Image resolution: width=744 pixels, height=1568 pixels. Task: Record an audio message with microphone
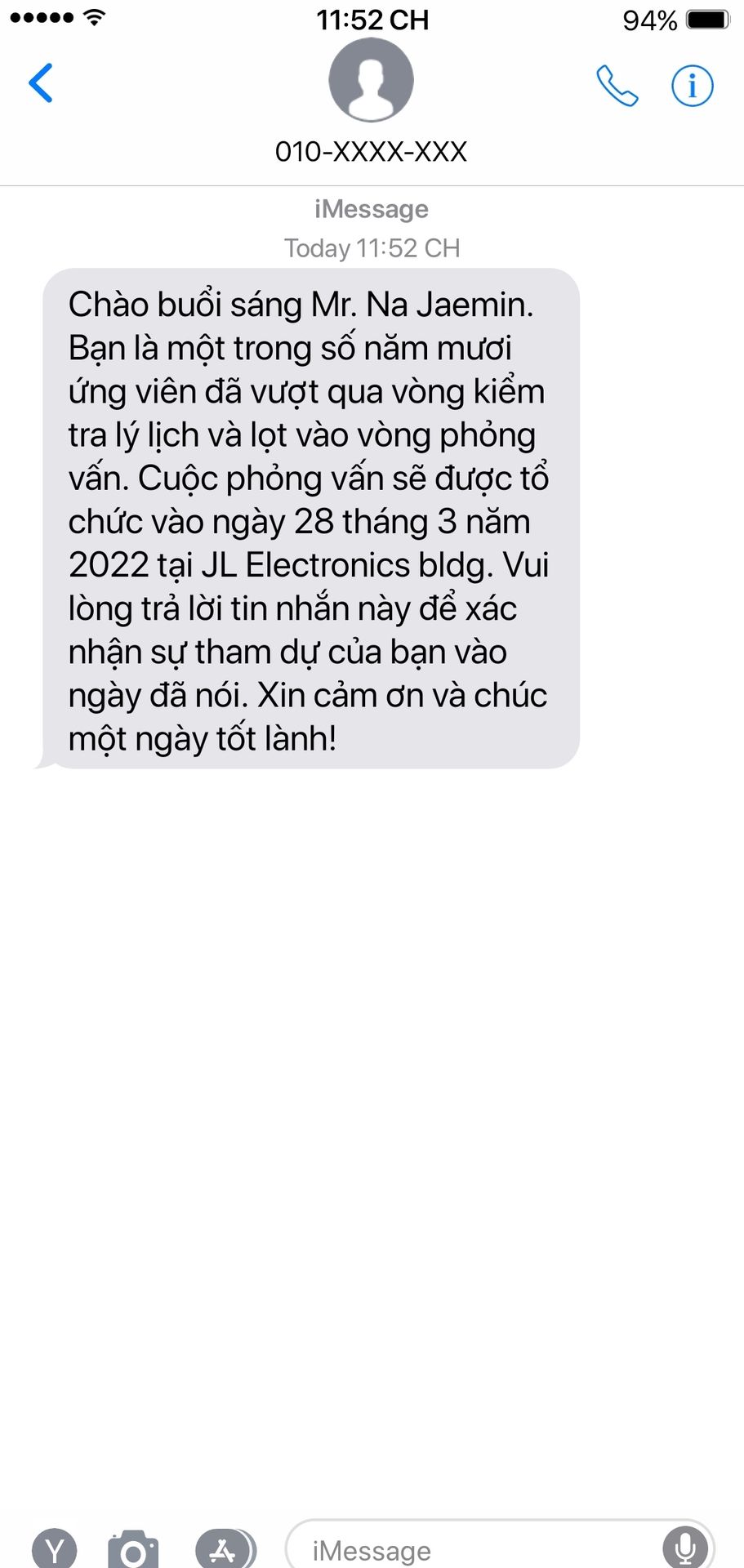click(x=684, y=1548)
